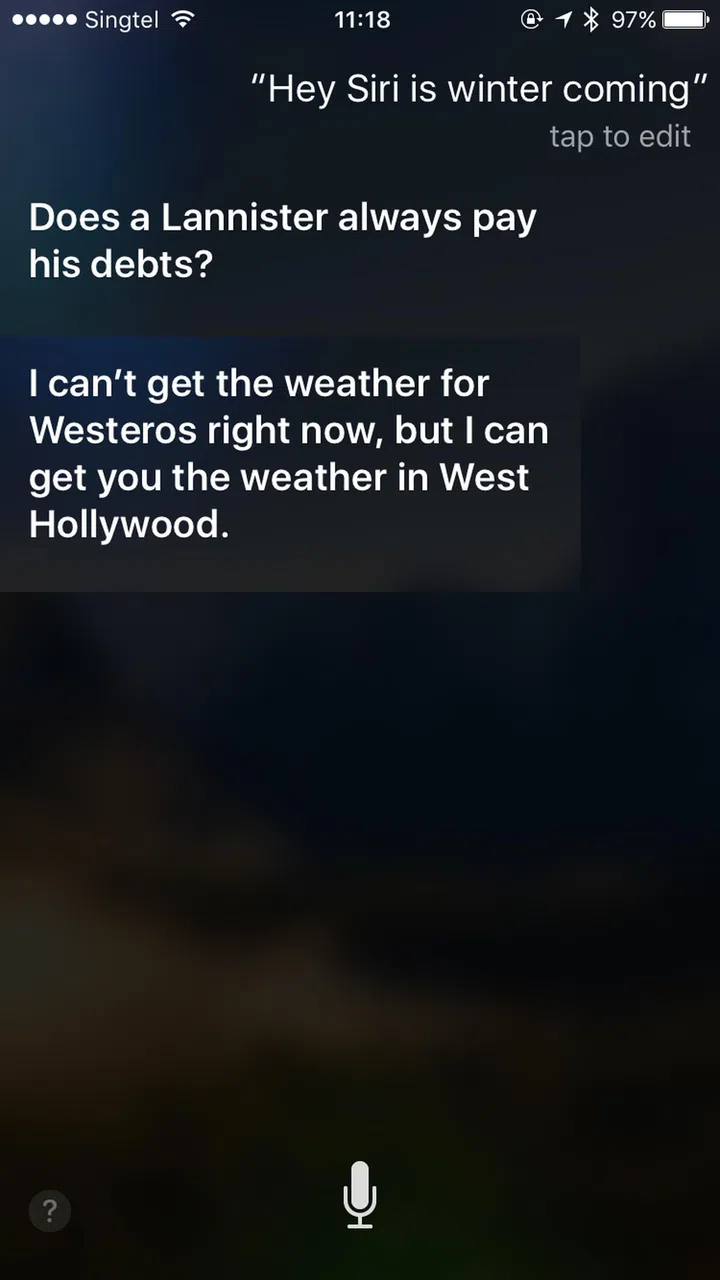The width and height of the screenshot is (720, 1280).
Task: Tap the microphone to speak to Siri
Action: point(359,1195)
